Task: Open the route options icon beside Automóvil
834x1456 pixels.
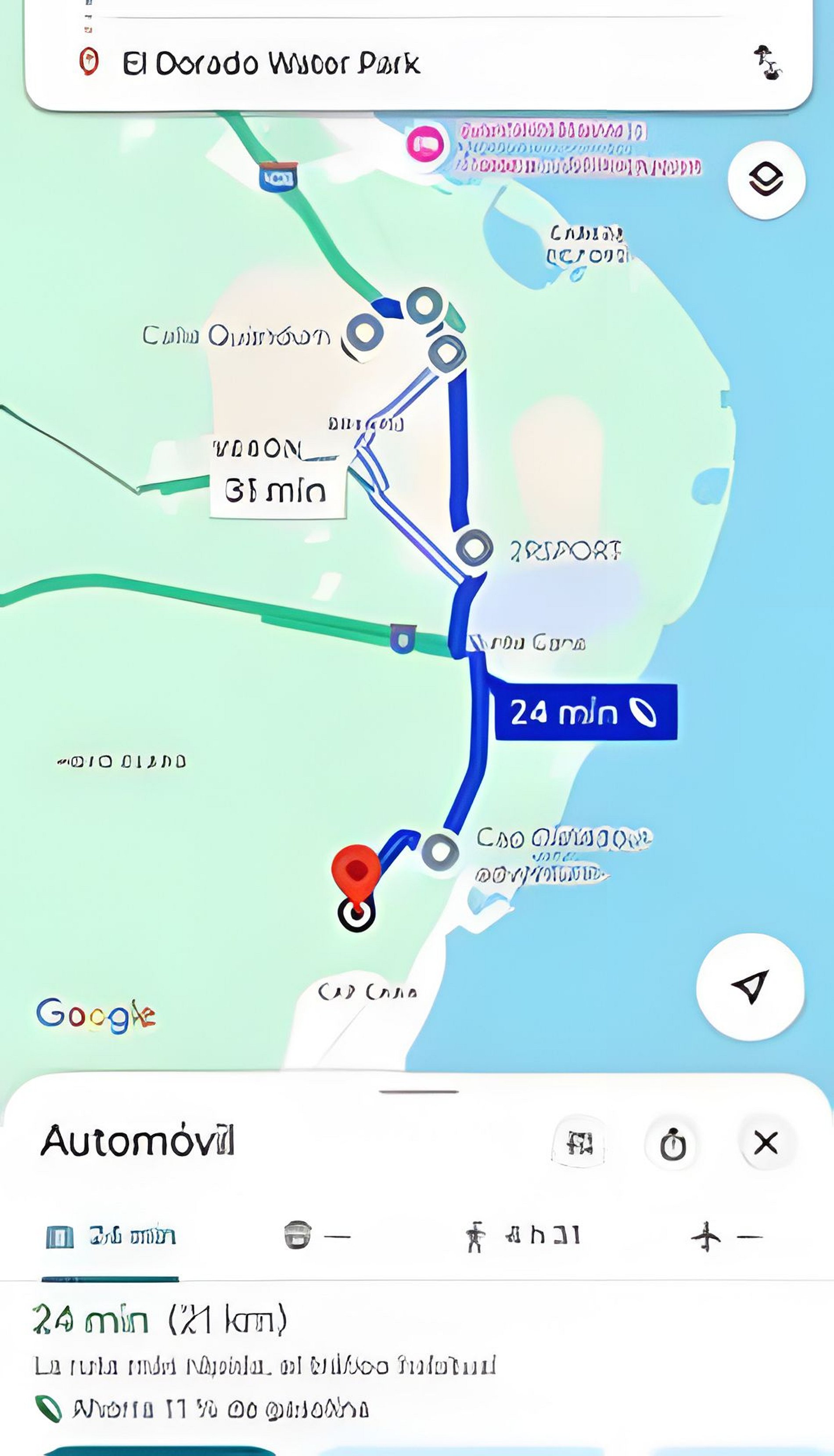Action: [x=579, y=1144]
